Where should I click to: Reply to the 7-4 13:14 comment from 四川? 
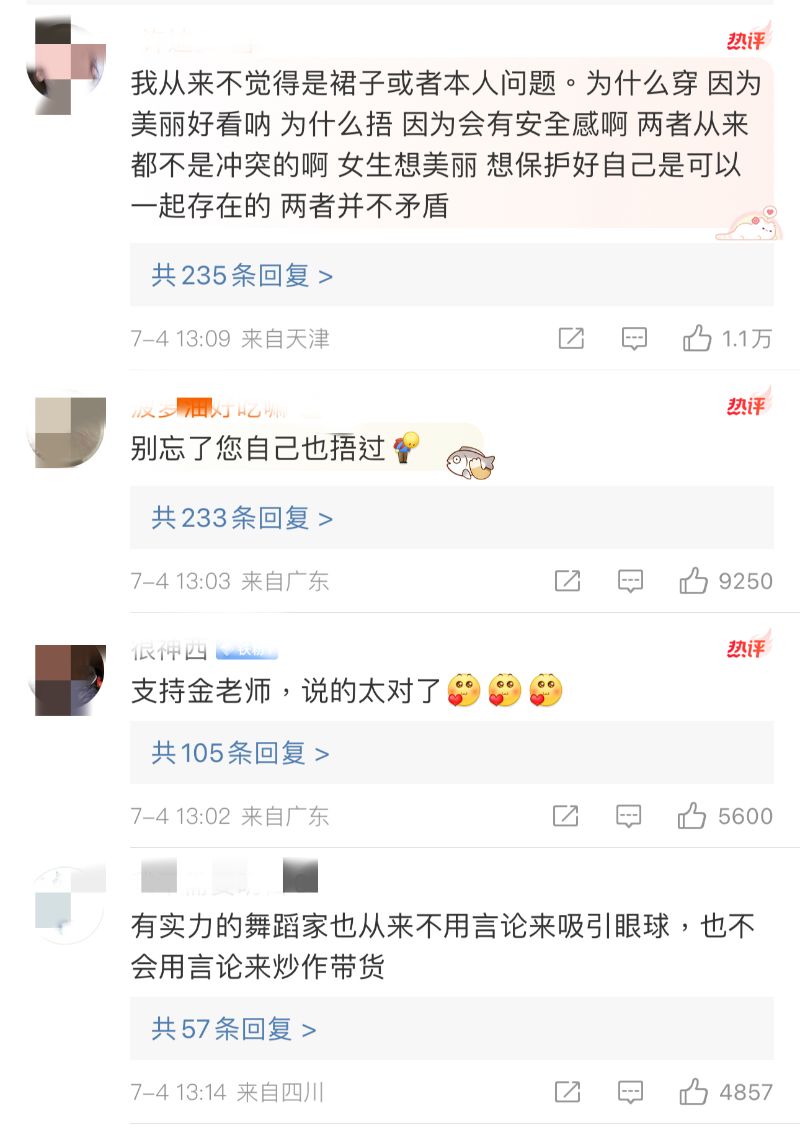click(630, 1092)
